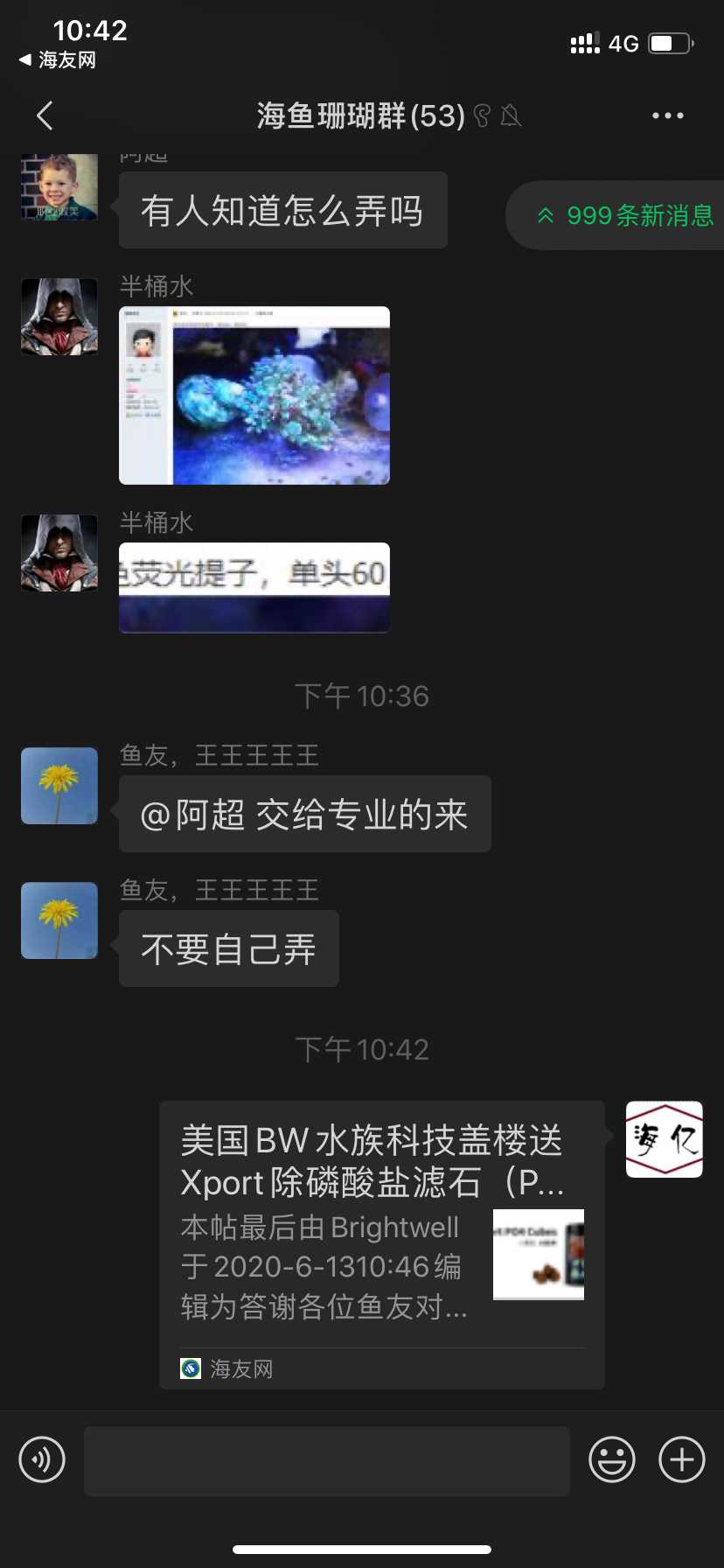Open the coral photo from 半桶水
Screen dimensions: 724x1568
pos(254,395)
